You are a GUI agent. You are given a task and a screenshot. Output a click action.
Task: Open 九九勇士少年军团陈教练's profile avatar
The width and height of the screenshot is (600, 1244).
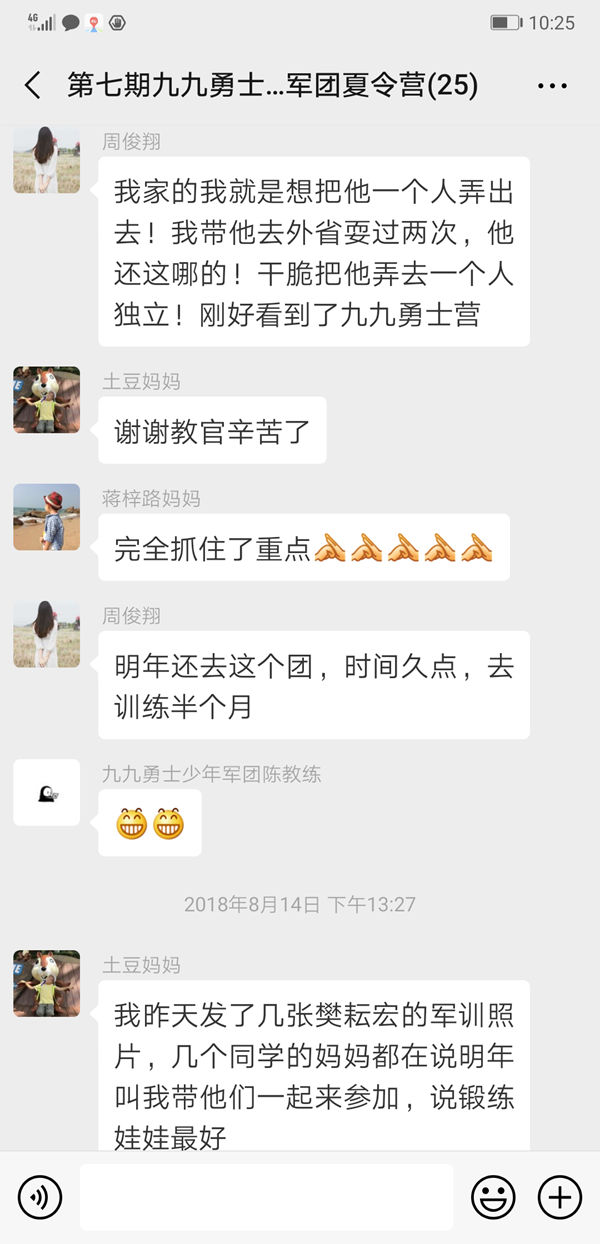pyautogui.click(x=46, y=792)
